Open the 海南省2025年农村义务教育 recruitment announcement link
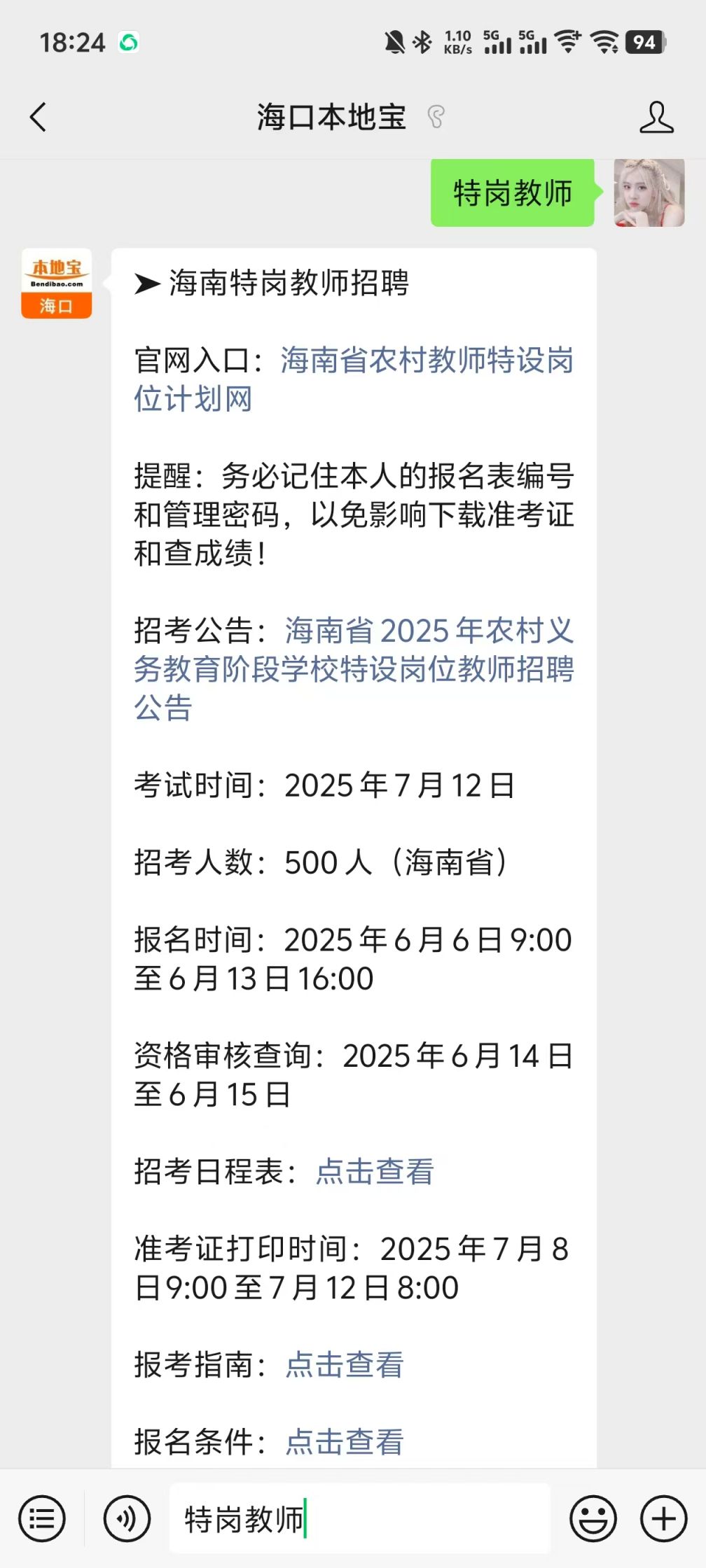Screen dimensions: 706x1568 [x=354, y=668]
